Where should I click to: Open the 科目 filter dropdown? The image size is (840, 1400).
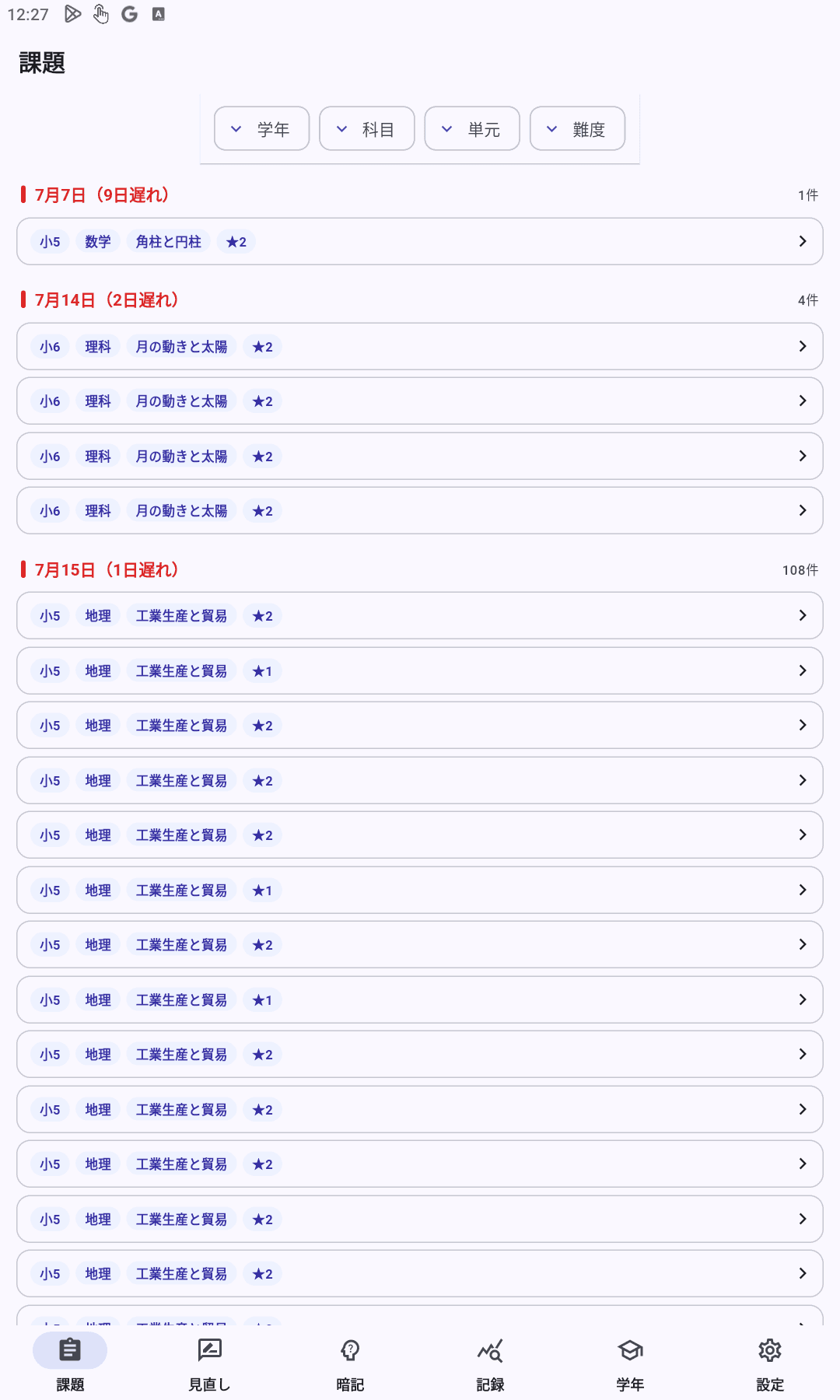tap(366, 128)
